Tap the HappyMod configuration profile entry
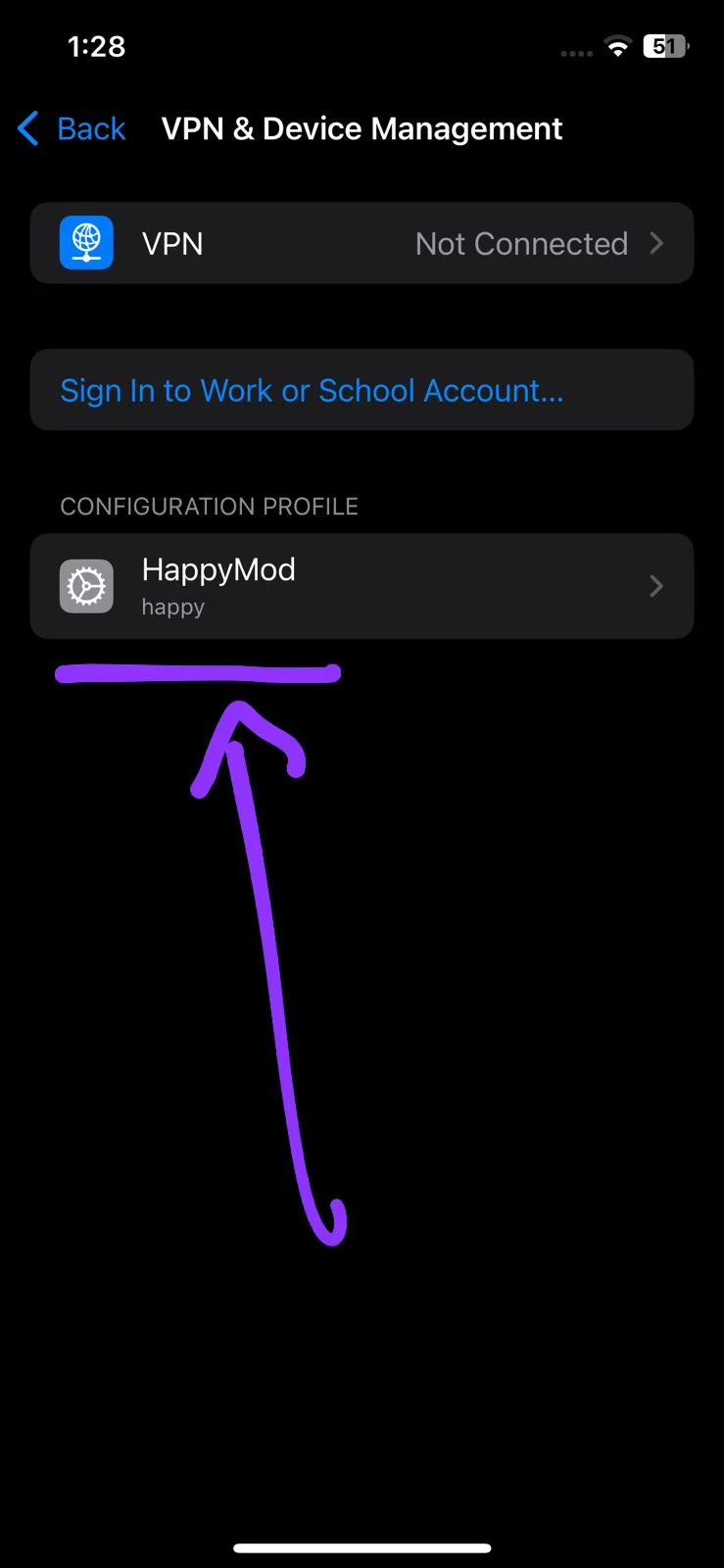Image resolution: width=724 pixels, height=1568 pixels. [362, 586]
